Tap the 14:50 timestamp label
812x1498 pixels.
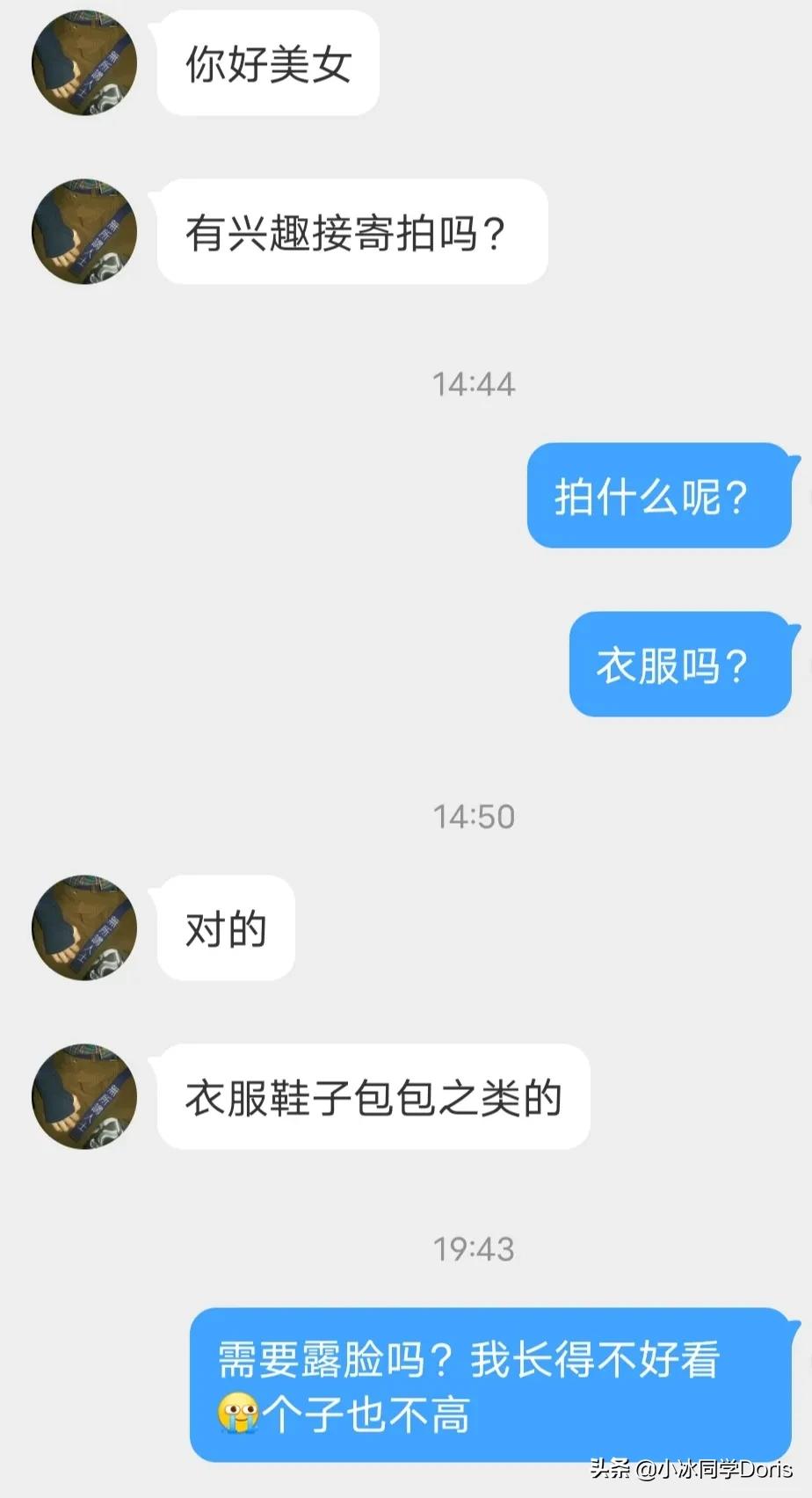point(473,816)
